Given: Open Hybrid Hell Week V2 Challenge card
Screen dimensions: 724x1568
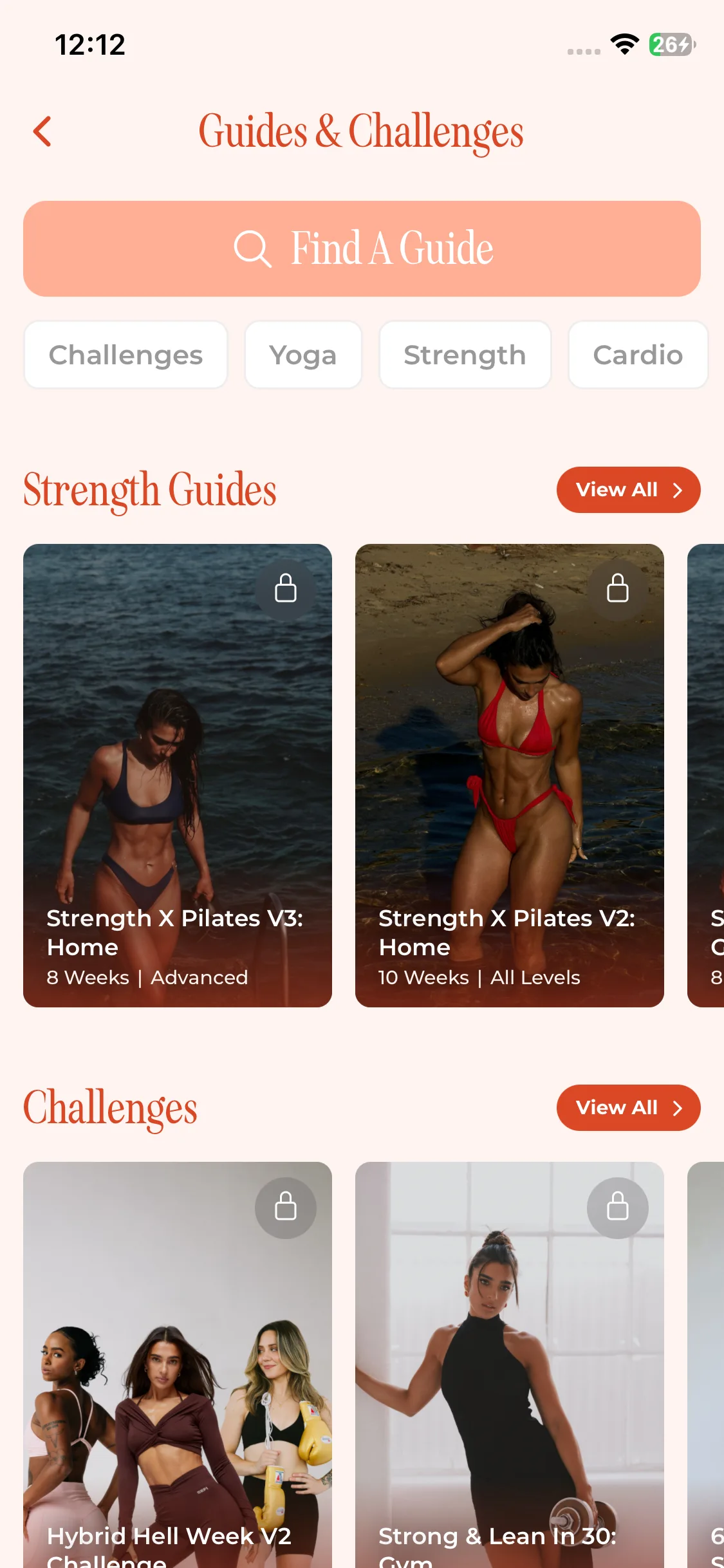Looking at the screenshot, I should (178, 1365).
